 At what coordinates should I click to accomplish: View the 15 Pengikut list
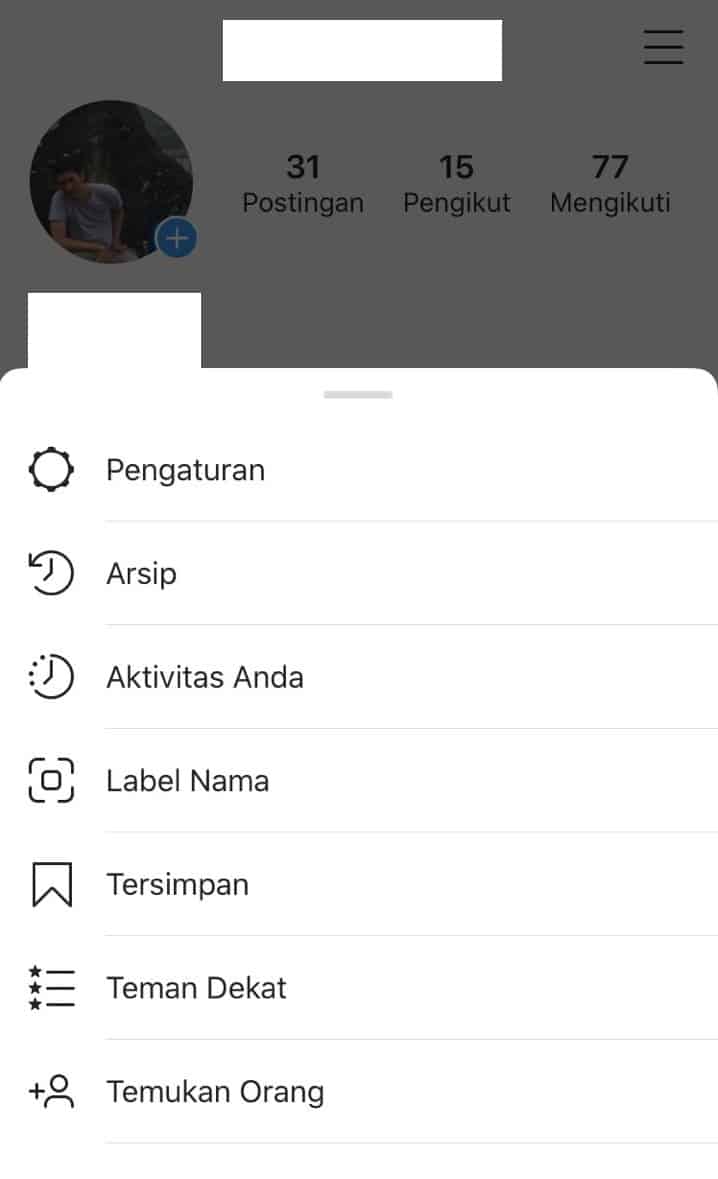tap(456, 184)
